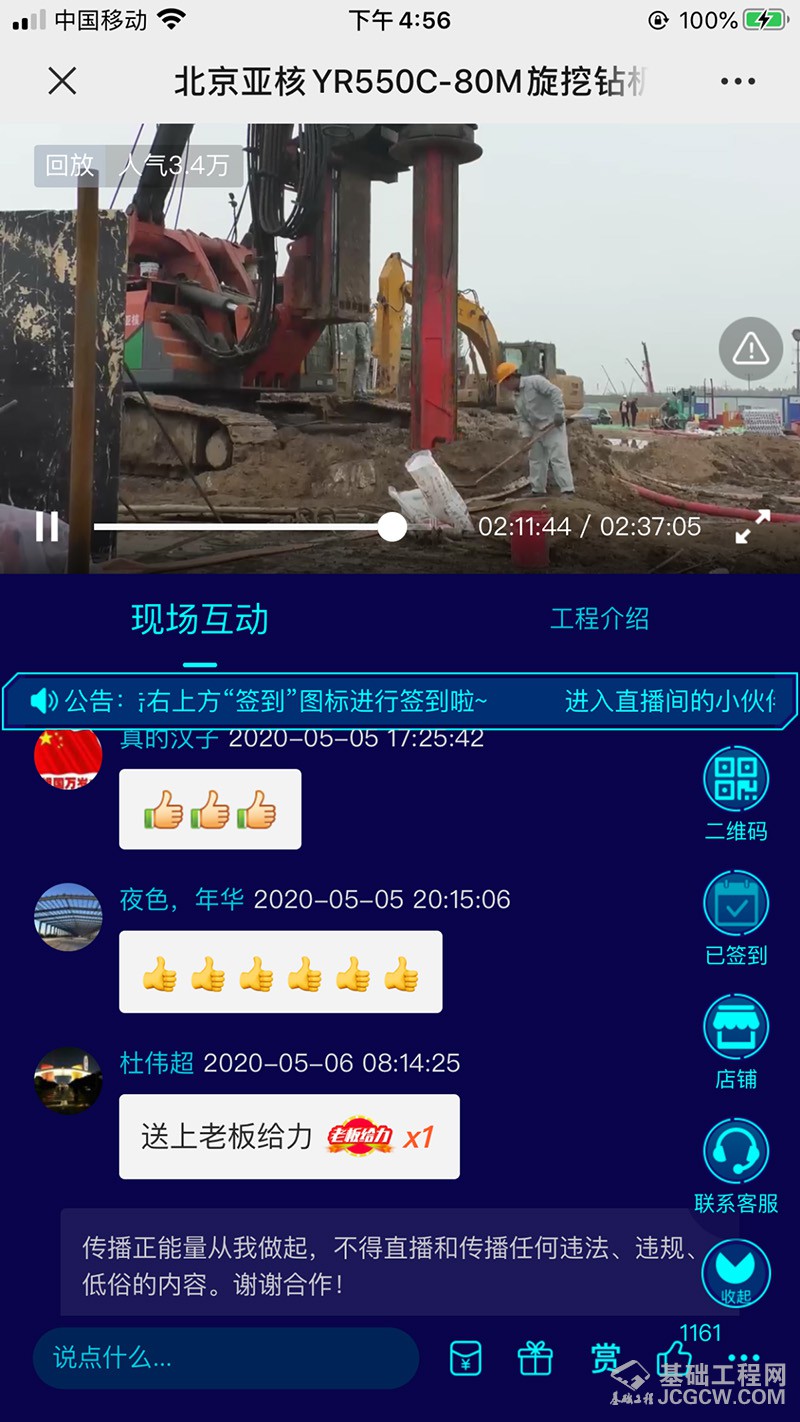Report via the warning triangle icon
Viewport: 800px width, 1422px height.
click(750, 349)
